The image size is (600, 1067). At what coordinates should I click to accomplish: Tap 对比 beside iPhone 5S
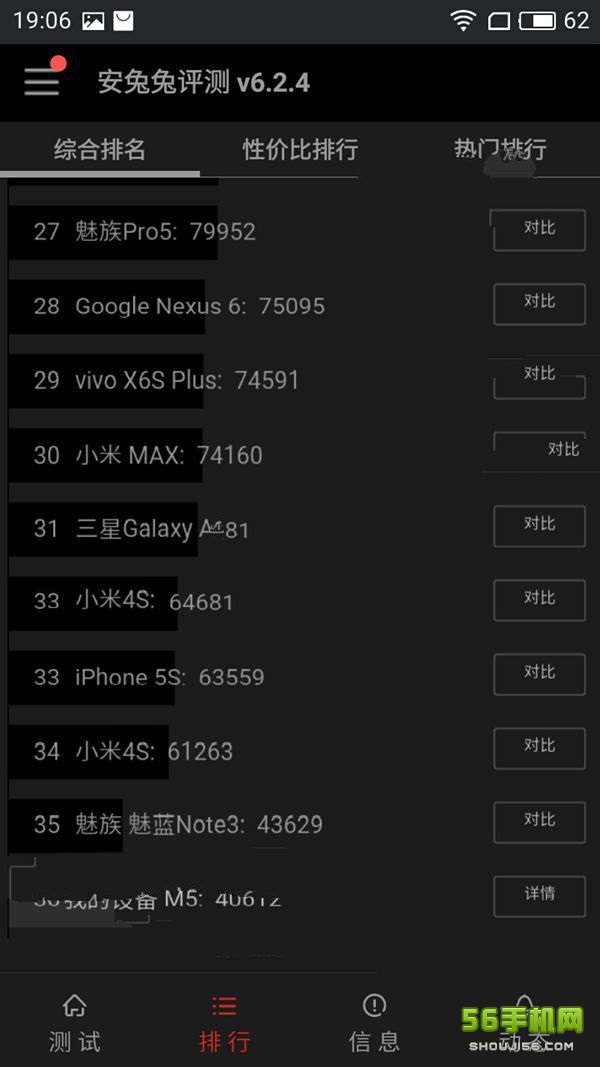pos(539,672)
